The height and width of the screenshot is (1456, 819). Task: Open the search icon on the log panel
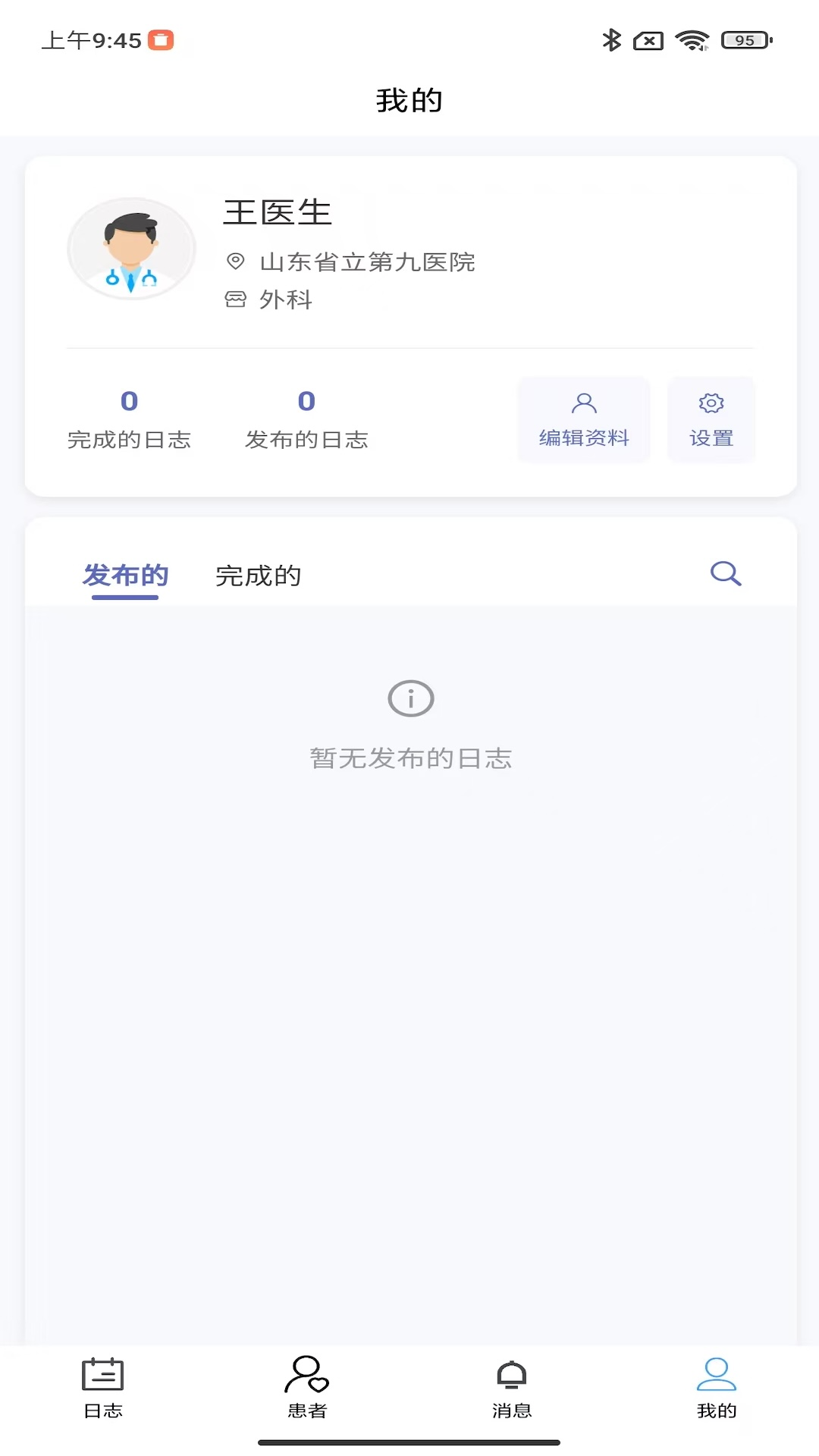[726, 573]
